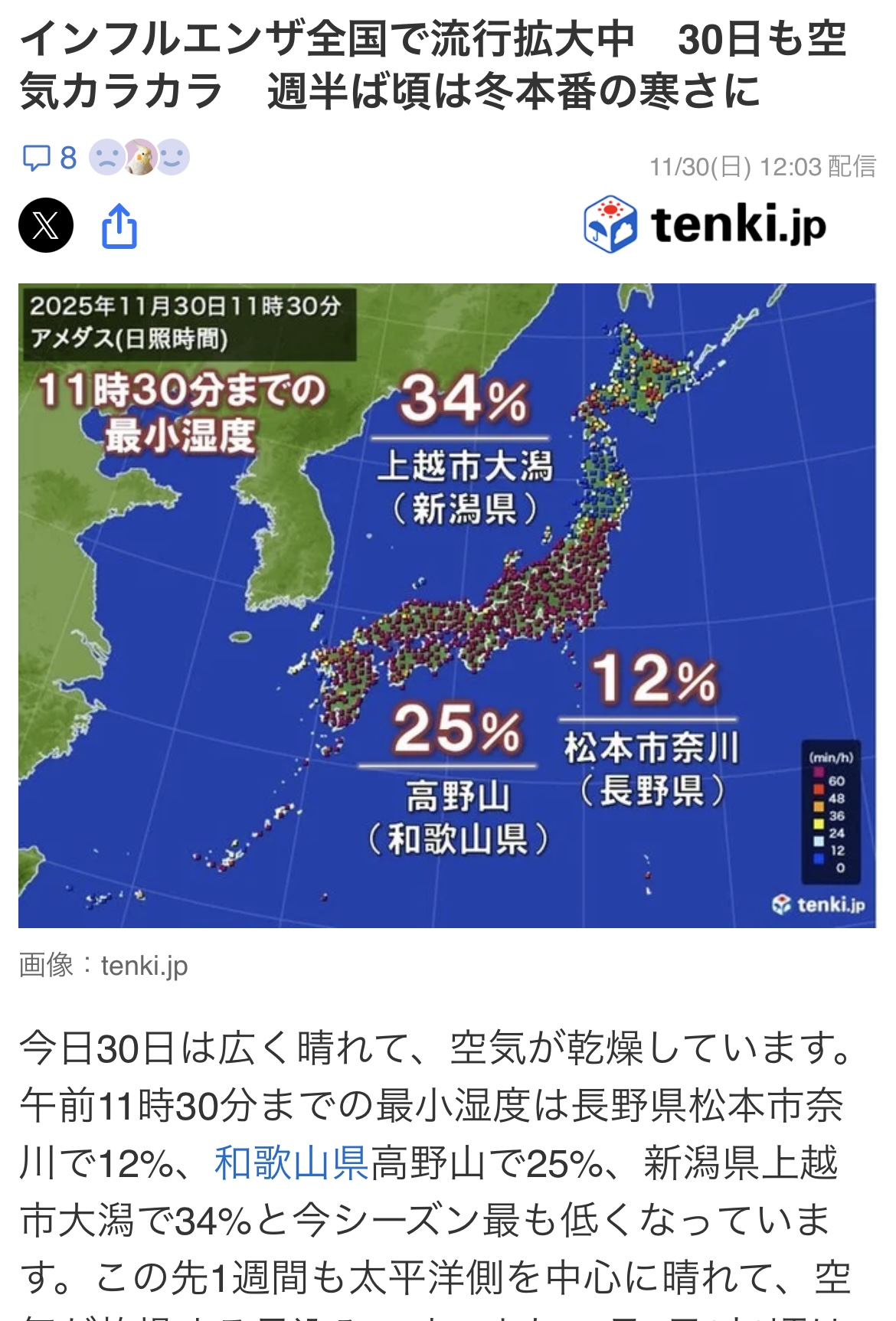Open the 8 comments on this article
This screenshot has height=1321, width=896.
[49, 159]
